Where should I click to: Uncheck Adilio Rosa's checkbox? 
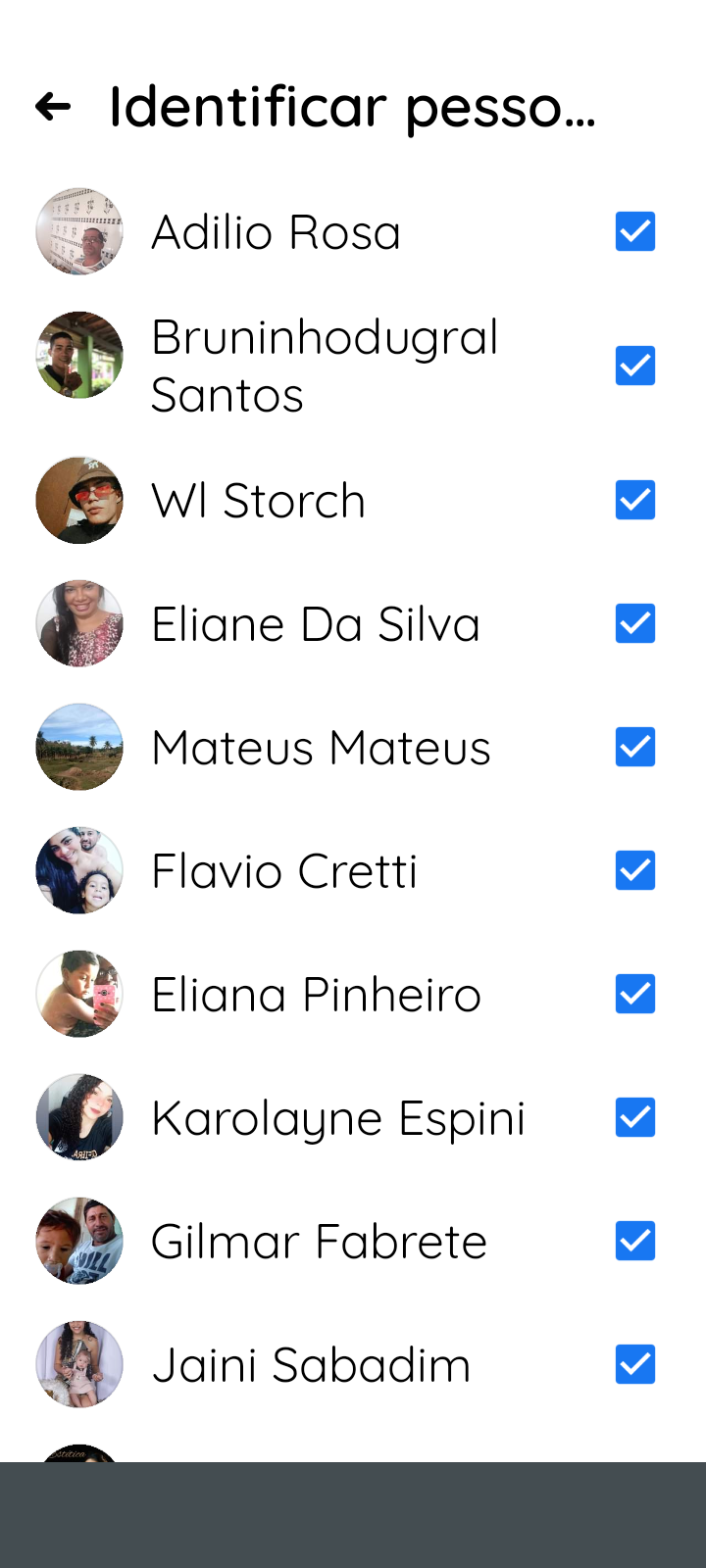click(635, 232)
